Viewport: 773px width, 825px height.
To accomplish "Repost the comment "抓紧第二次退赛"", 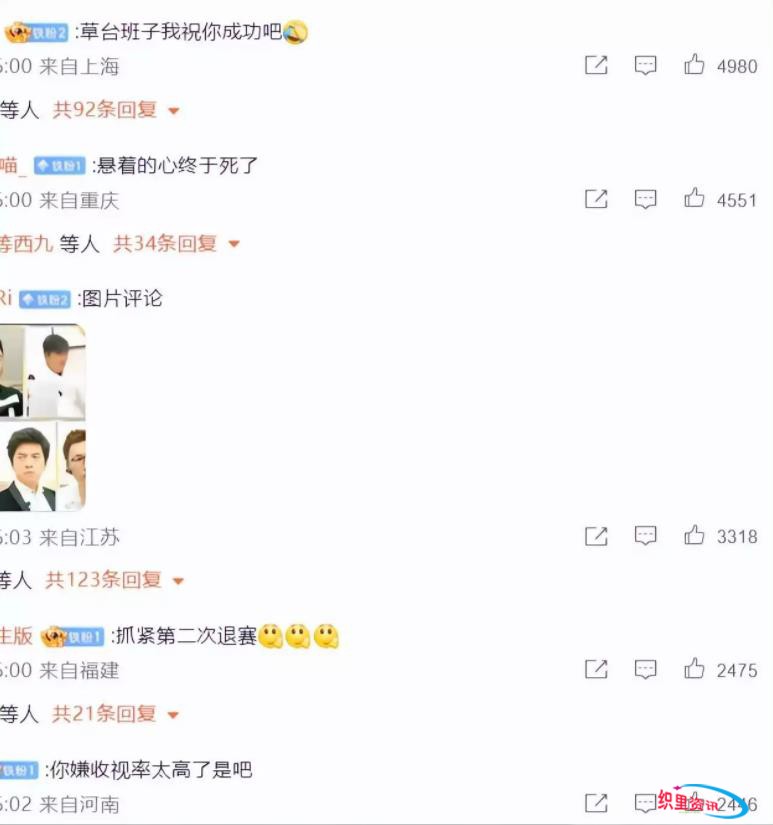I will pyautogui.click(x=596, y=669).
